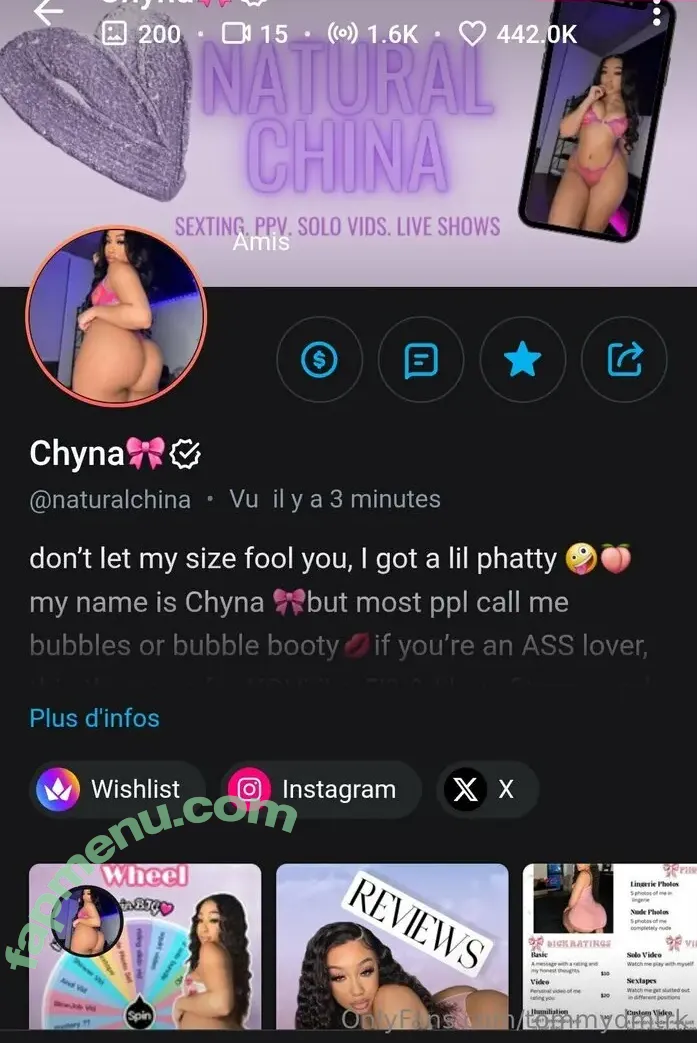Open the ratings price list post
Image resolution: width=697 pixels, height=1043 pixels.
point(610,945)
